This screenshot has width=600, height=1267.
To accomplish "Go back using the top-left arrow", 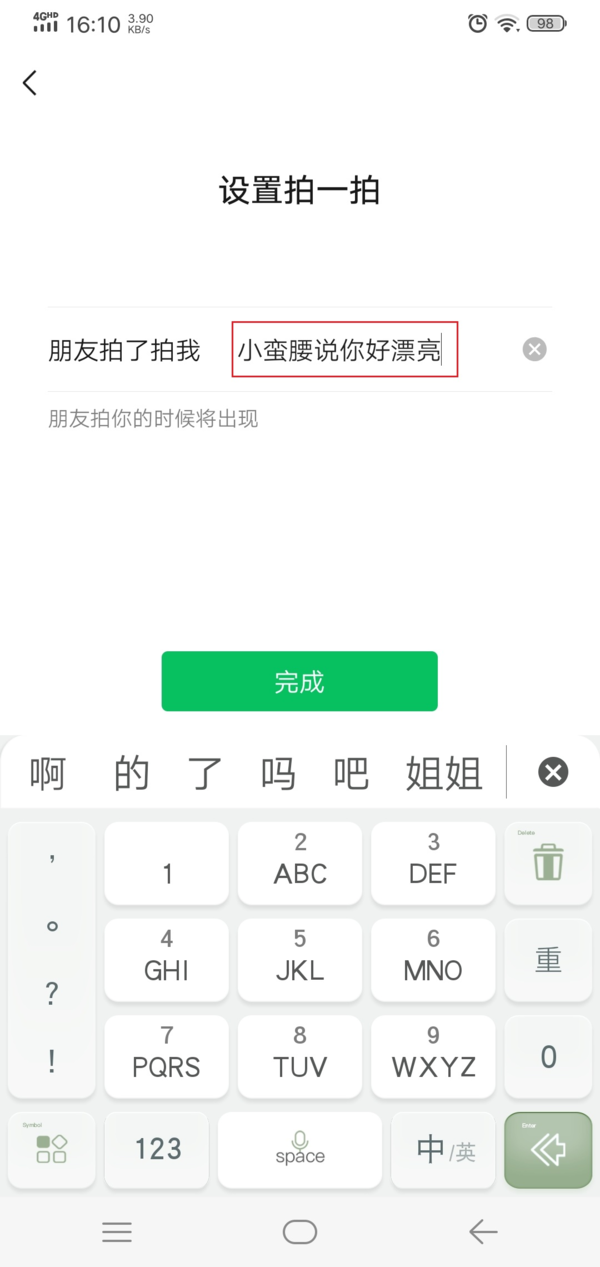I will [30, 83].
